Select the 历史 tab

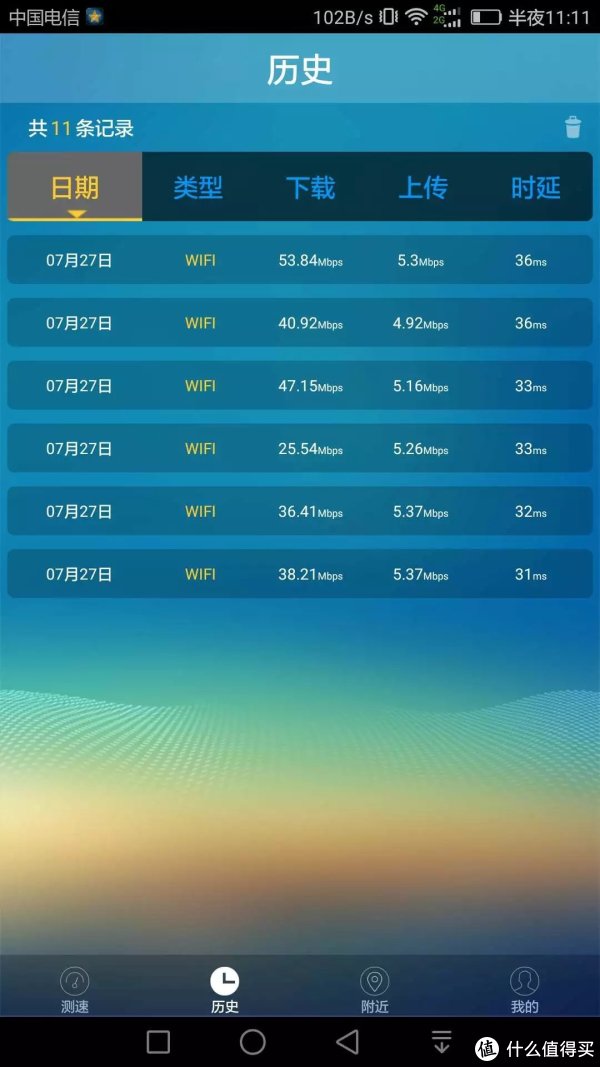pos(224,990)
